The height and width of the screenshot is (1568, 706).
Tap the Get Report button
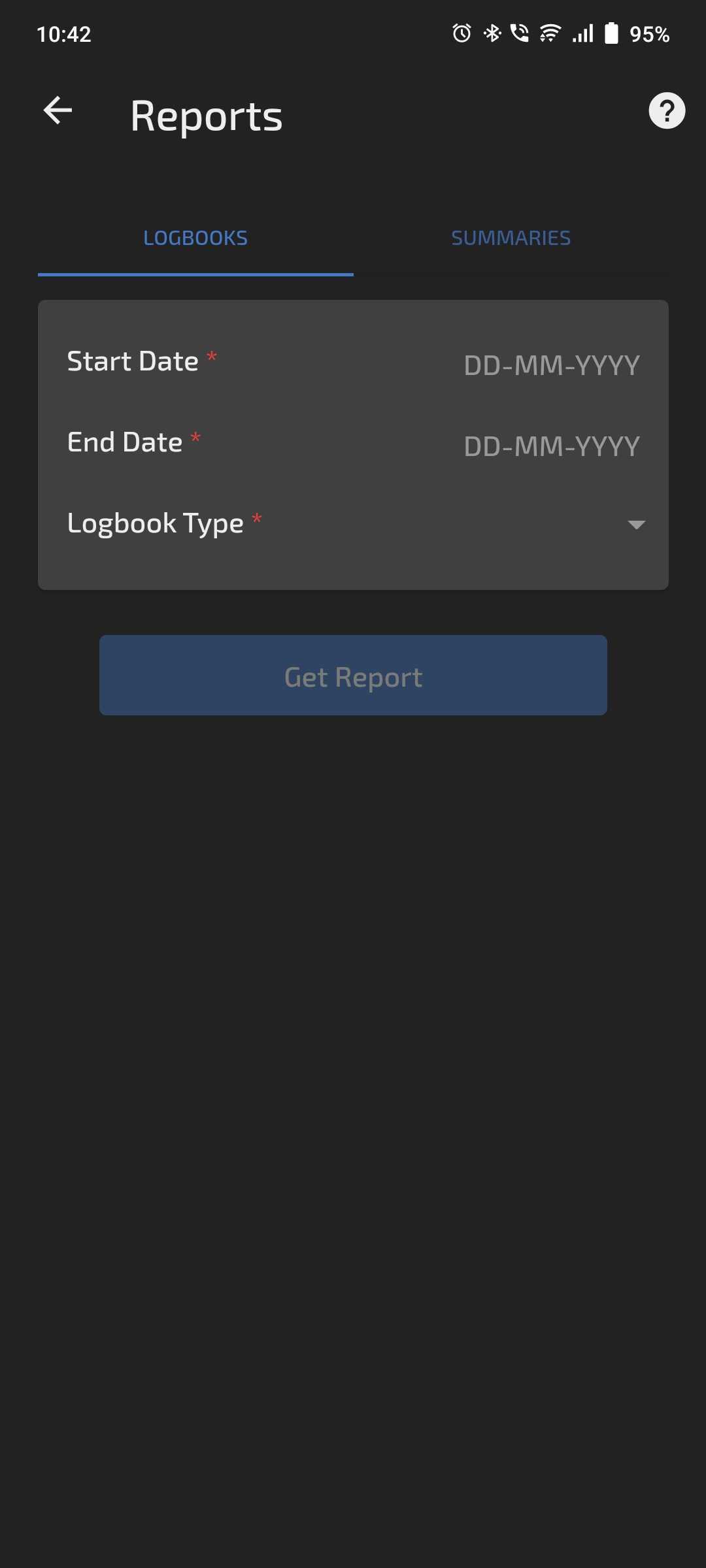[x=353, y=676]
